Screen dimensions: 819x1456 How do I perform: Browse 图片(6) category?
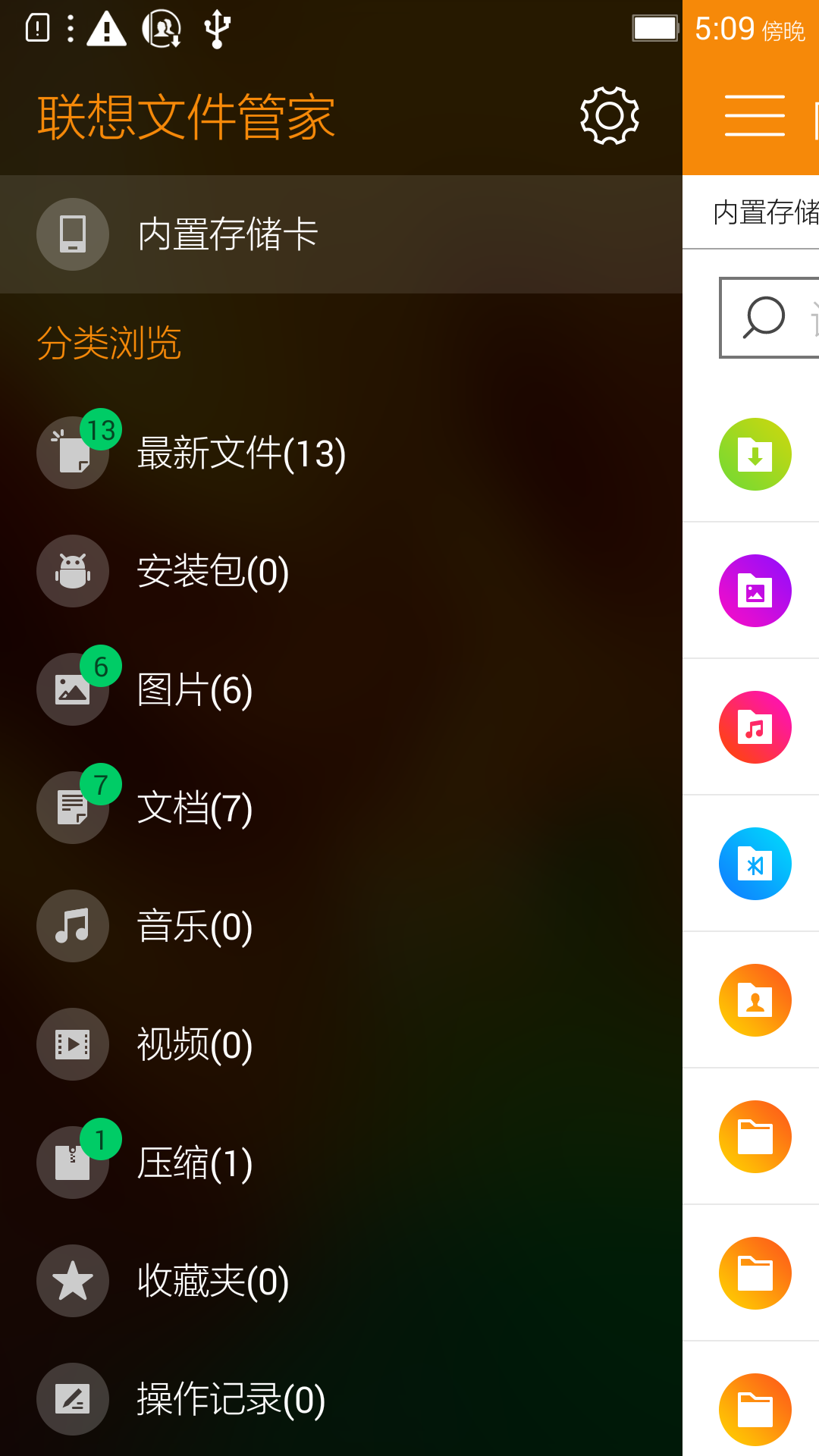(341, 689)
